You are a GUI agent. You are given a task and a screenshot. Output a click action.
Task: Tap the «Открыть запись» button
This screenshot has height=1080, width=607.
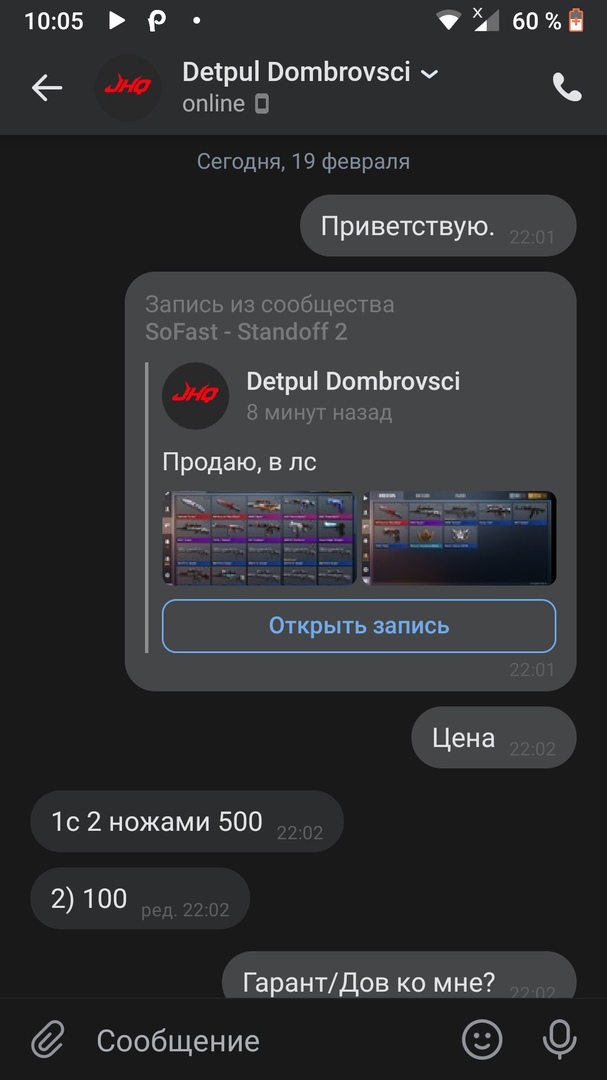coord(359,626)
